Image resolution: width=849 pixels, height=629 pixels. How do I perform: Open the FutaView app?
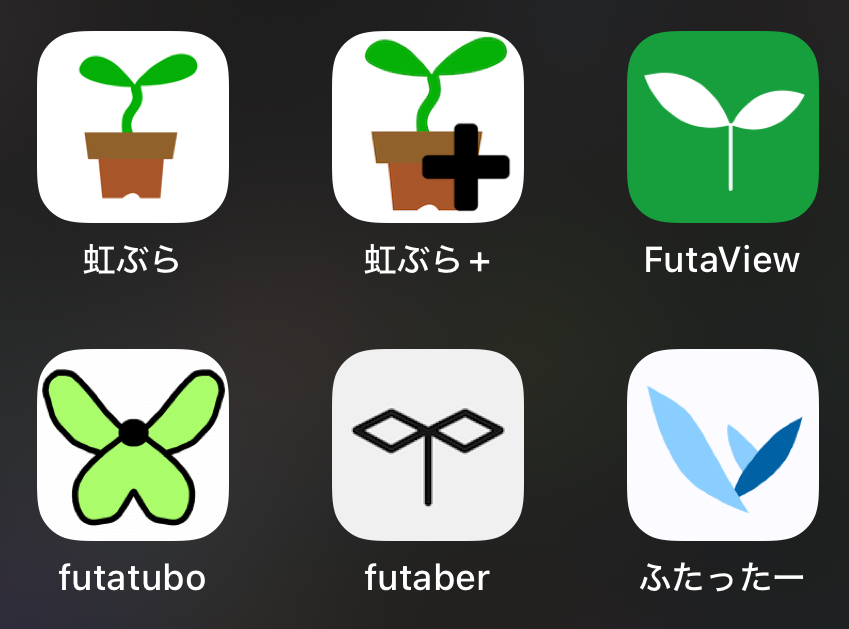(x=723, y=127)
